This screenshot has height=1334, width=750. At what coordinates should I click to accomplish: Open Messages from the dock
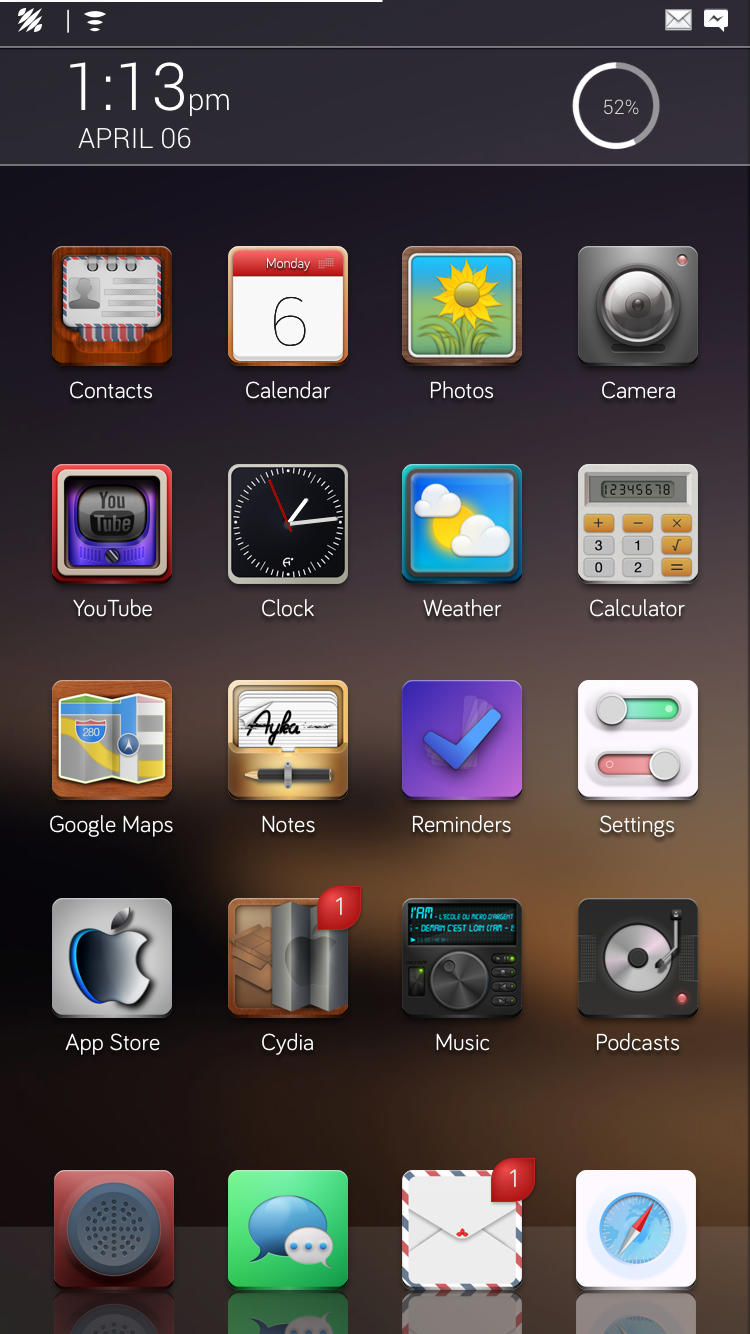288,1229
